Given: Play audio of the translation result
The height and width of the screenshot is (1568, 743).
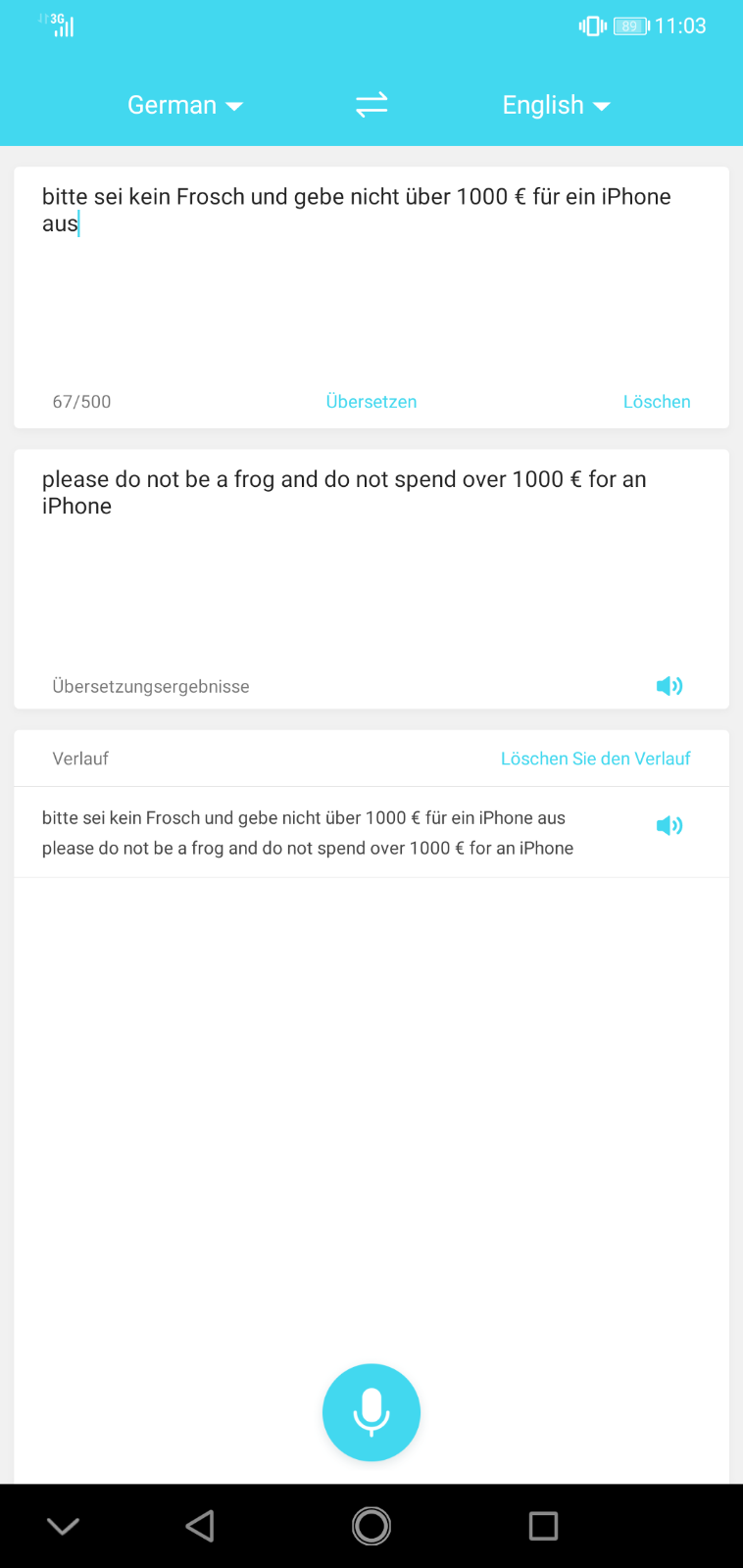Looking at the screenshot, I should pos(669,686).
